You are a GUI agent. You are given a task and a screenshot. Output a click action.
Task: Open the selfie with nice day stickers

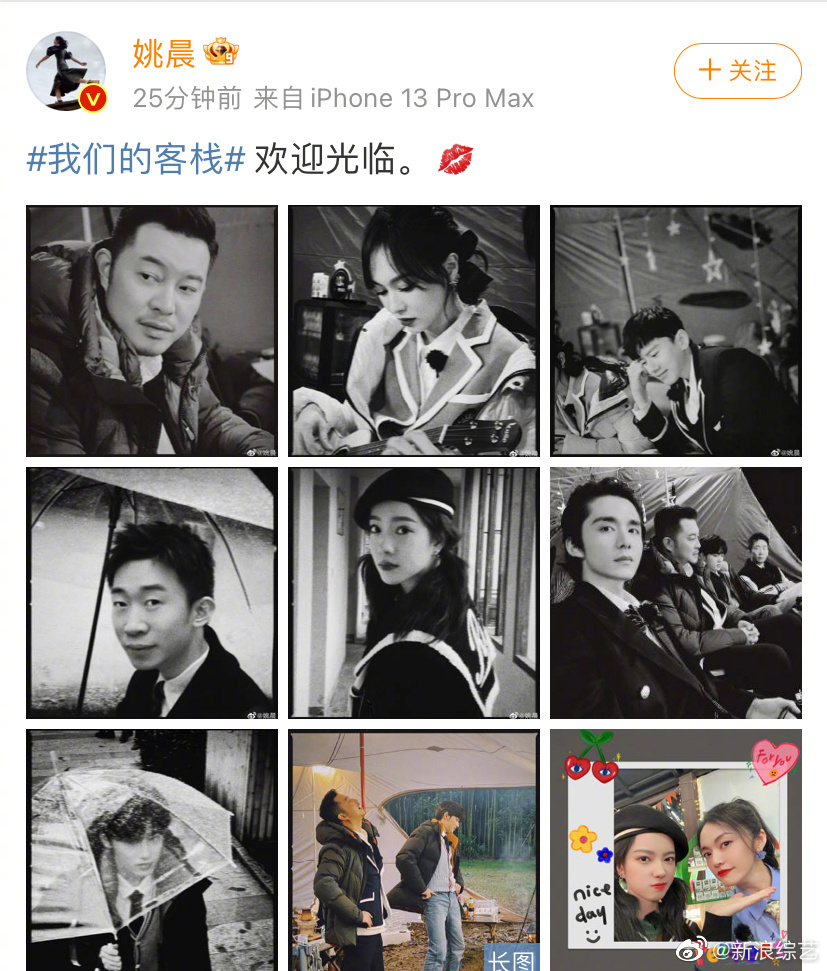pos(675,850)
